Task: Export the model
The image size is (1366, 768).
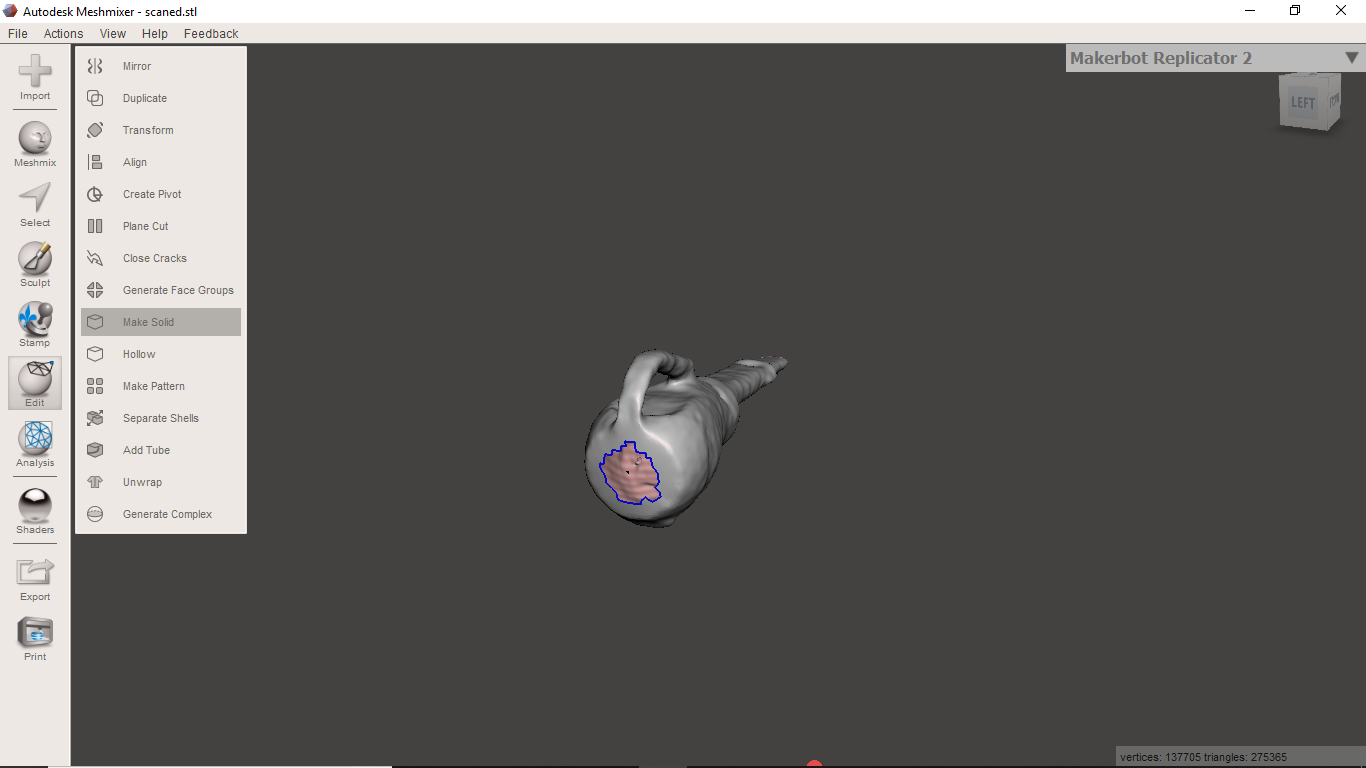Action: 35,579
